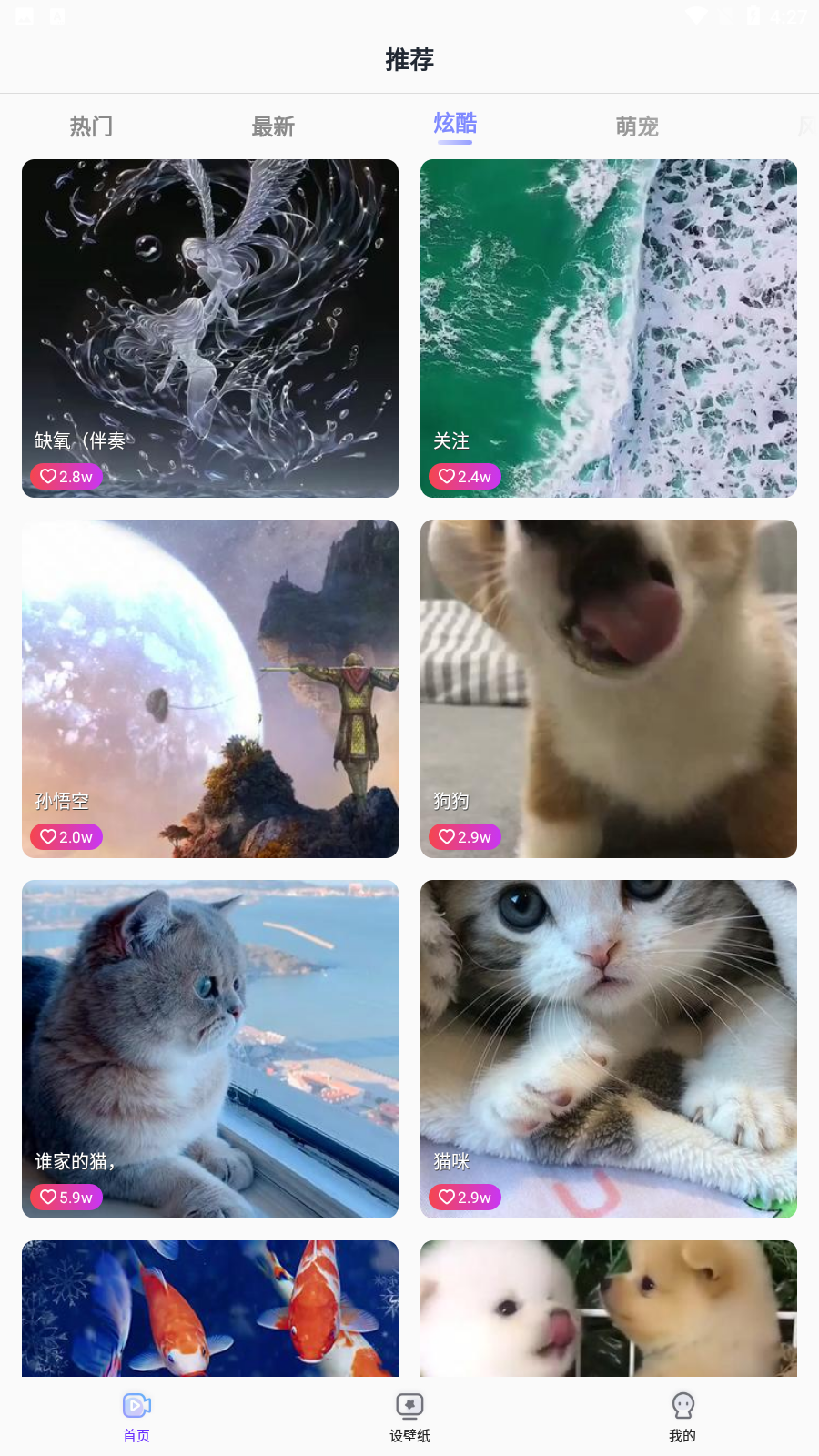Switch to the 最新 tab
Viewport: 819px width, 1456px height.
[x=273, y=126]
